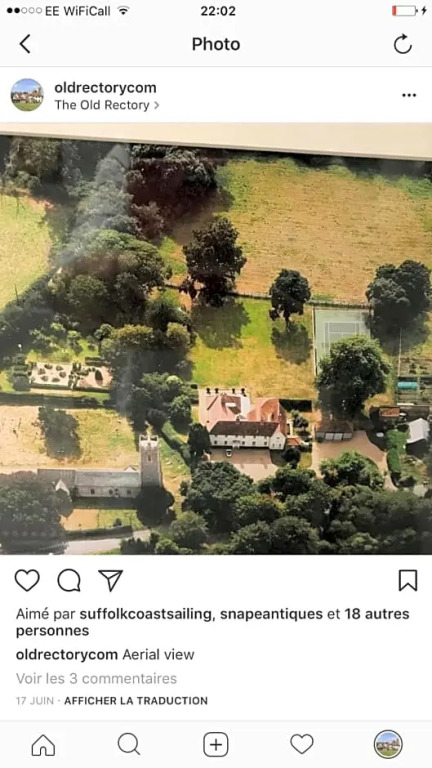Switch to the Home tab

point(43,745)
